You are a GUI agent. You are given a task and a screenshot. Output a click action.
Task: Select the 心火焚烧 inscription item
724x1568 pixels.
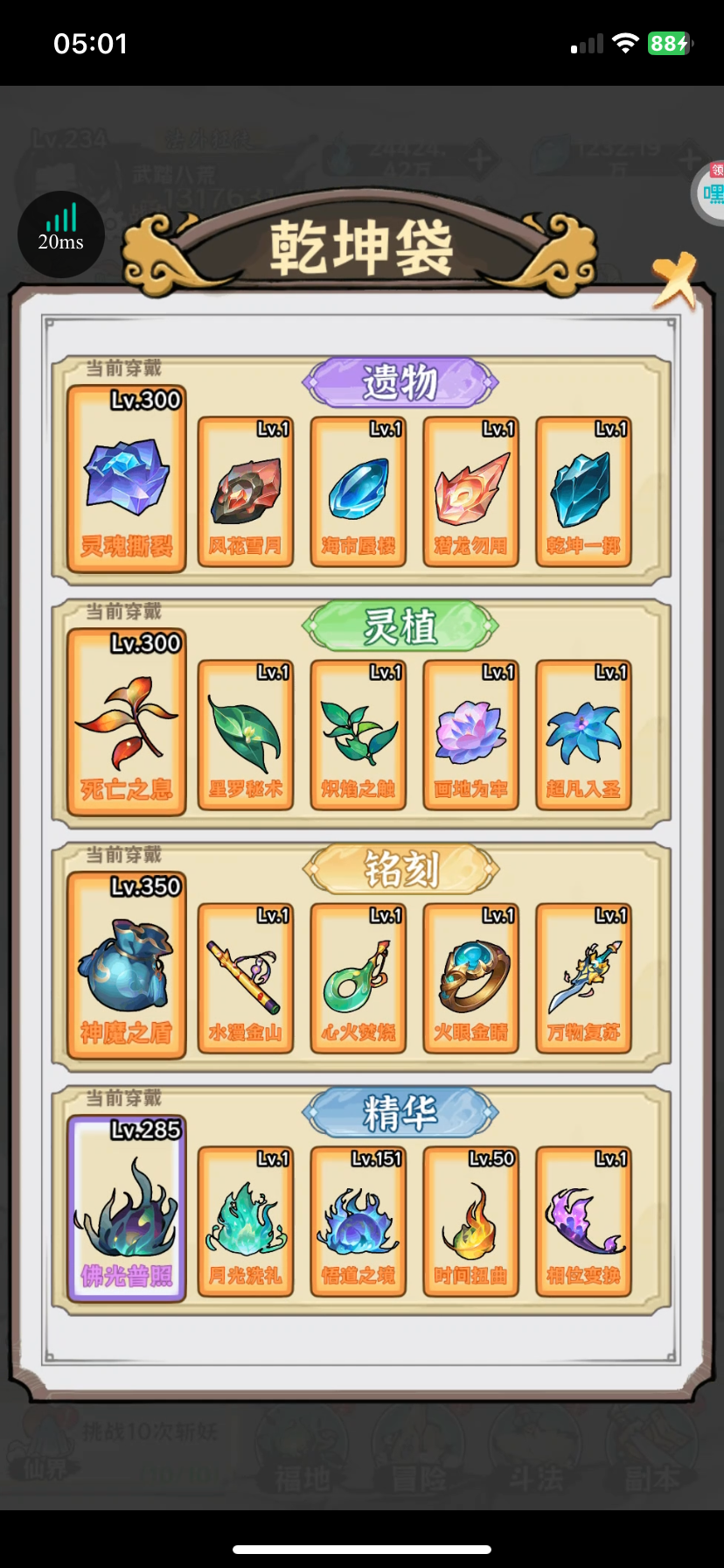(358, 978)
